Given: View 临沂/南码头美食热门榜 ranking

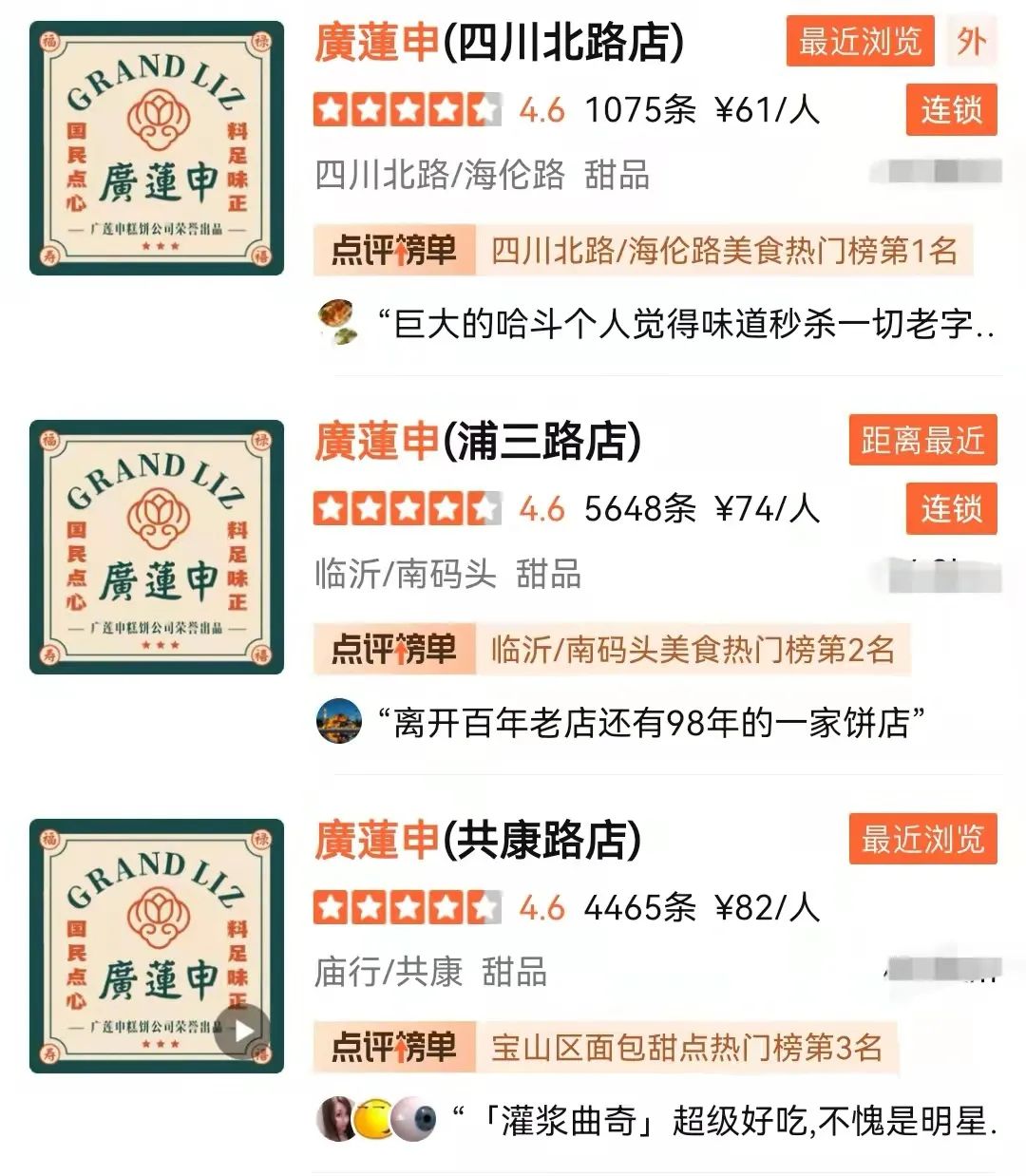Looking at the screenshot, I should click(x=693, y=650).
